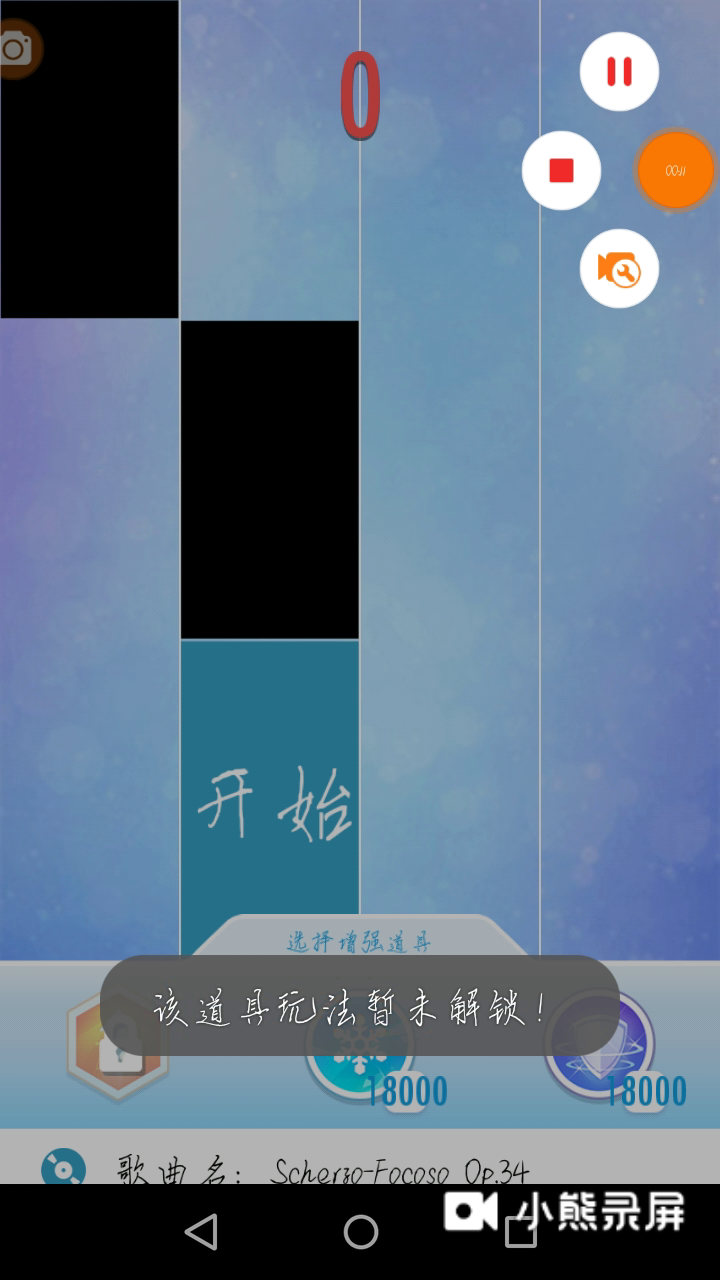Tap the orange recording timer bubble

(676, 170)
